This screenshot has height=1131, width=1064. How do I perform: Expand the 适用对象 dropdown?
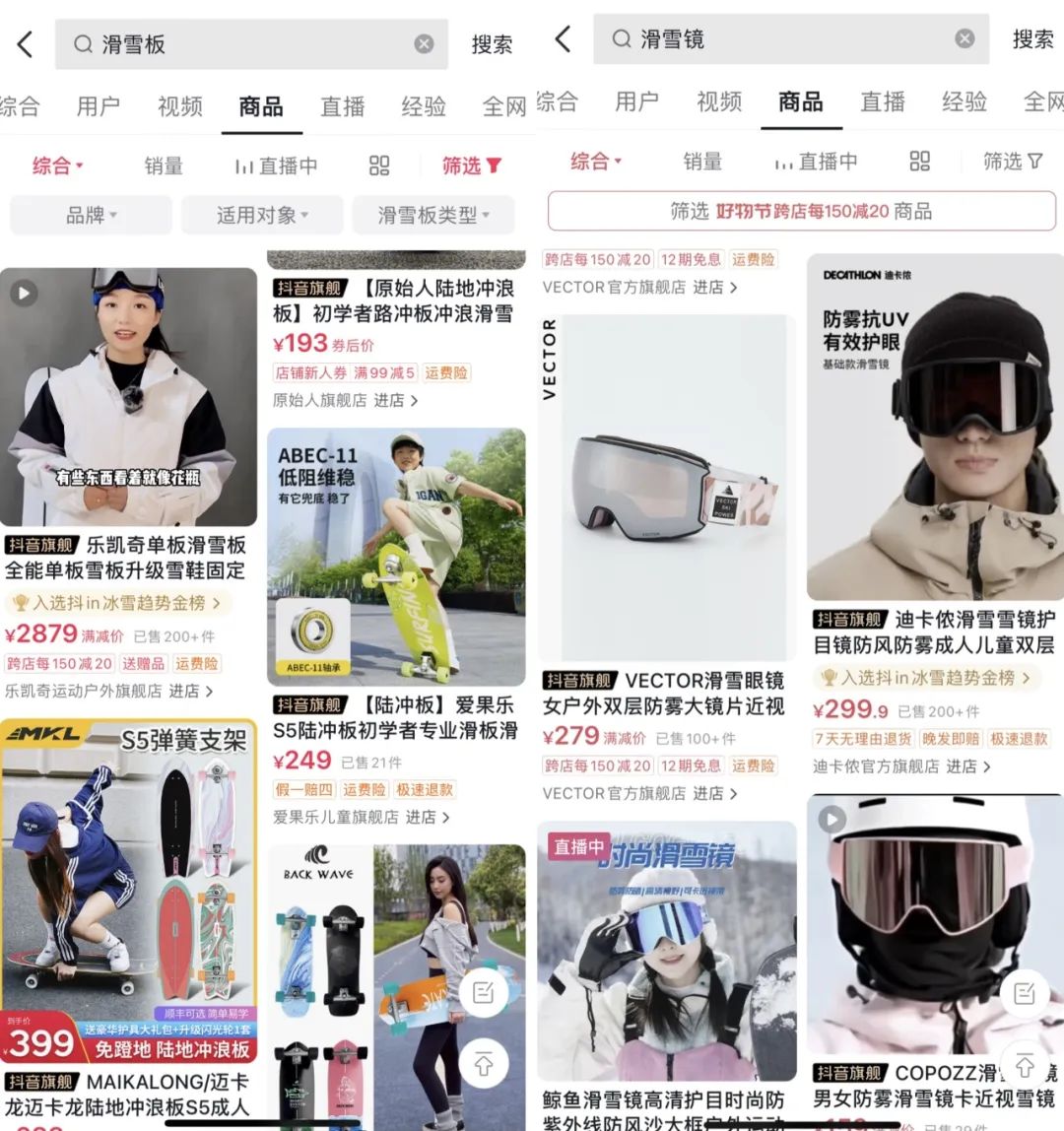pos(262,215)
